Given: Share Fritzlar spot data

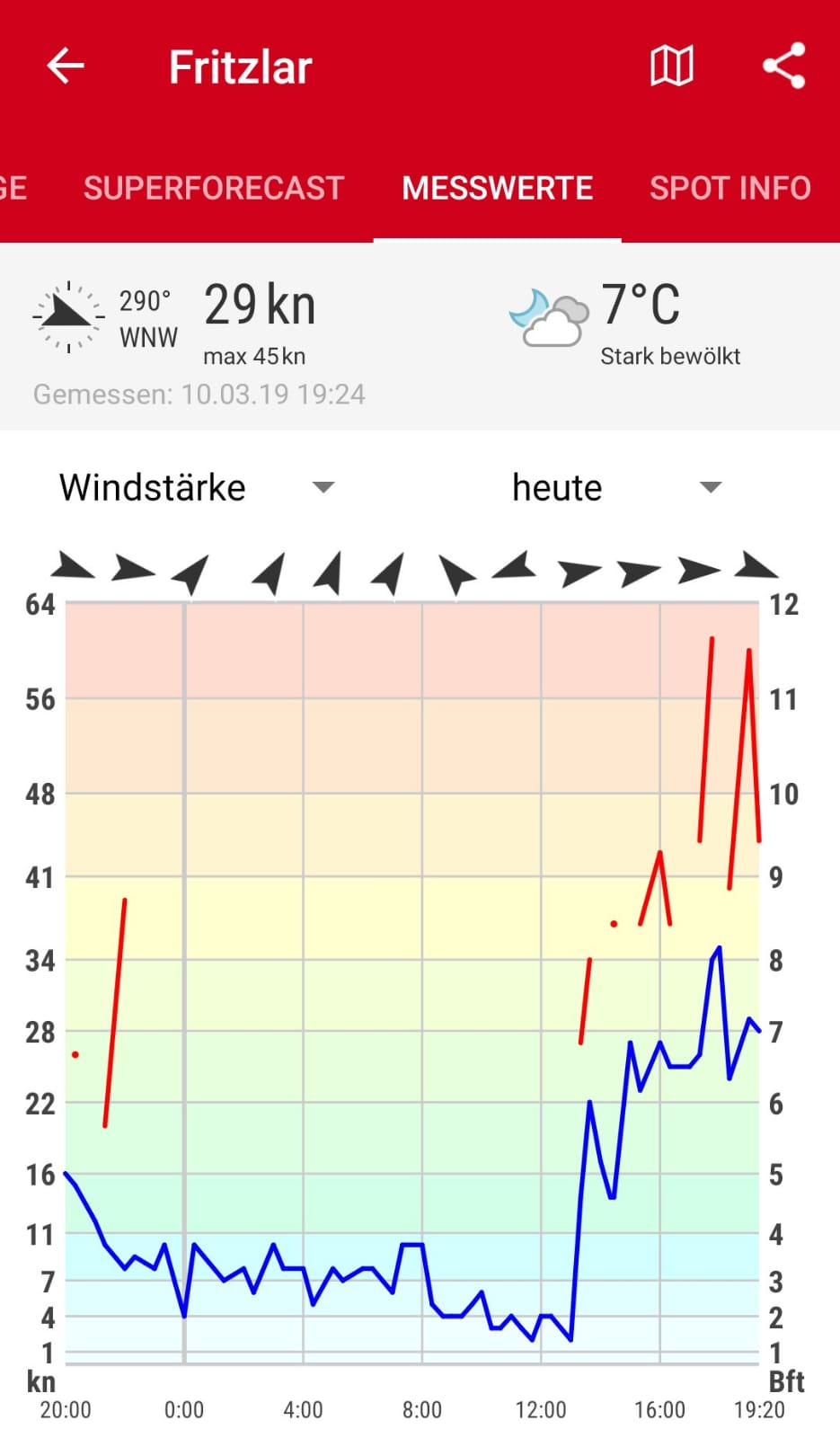Looking at the screenshot, I should 783,67.
